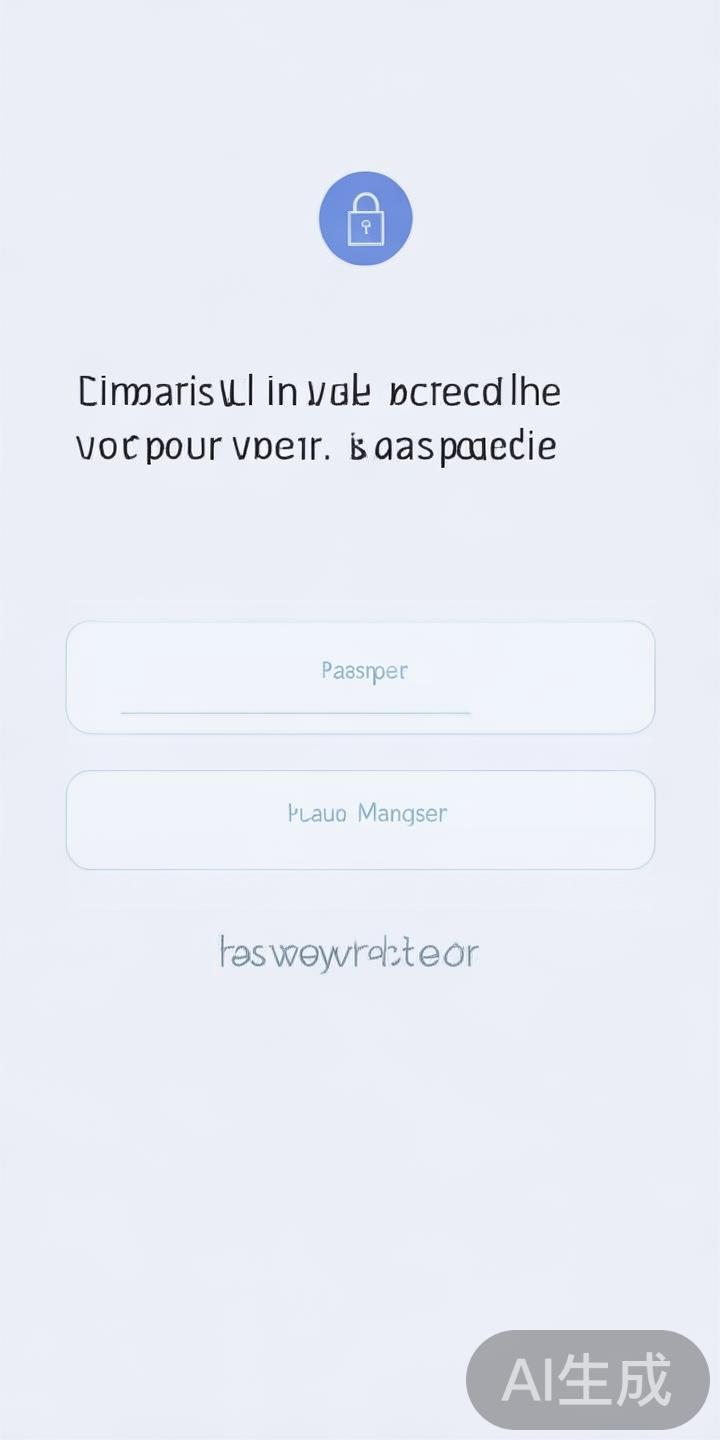Image resolution: width=720 pixels, height=1440 pixels.
Task: Tap the Passper input field
Action: point(360,678)
